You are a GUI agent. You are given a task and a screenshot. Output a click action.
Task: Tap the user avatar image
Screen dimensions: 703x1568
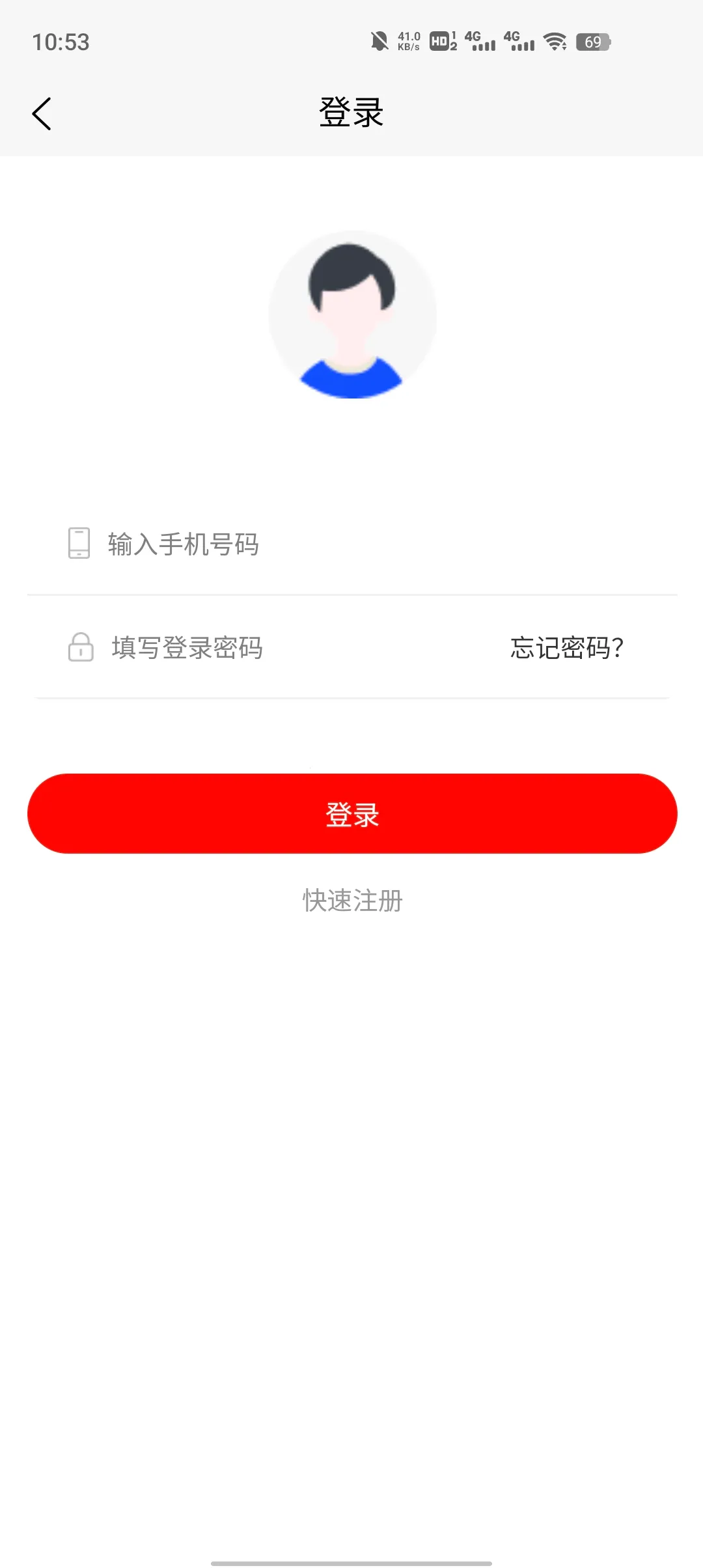click(x=351, y=315)
